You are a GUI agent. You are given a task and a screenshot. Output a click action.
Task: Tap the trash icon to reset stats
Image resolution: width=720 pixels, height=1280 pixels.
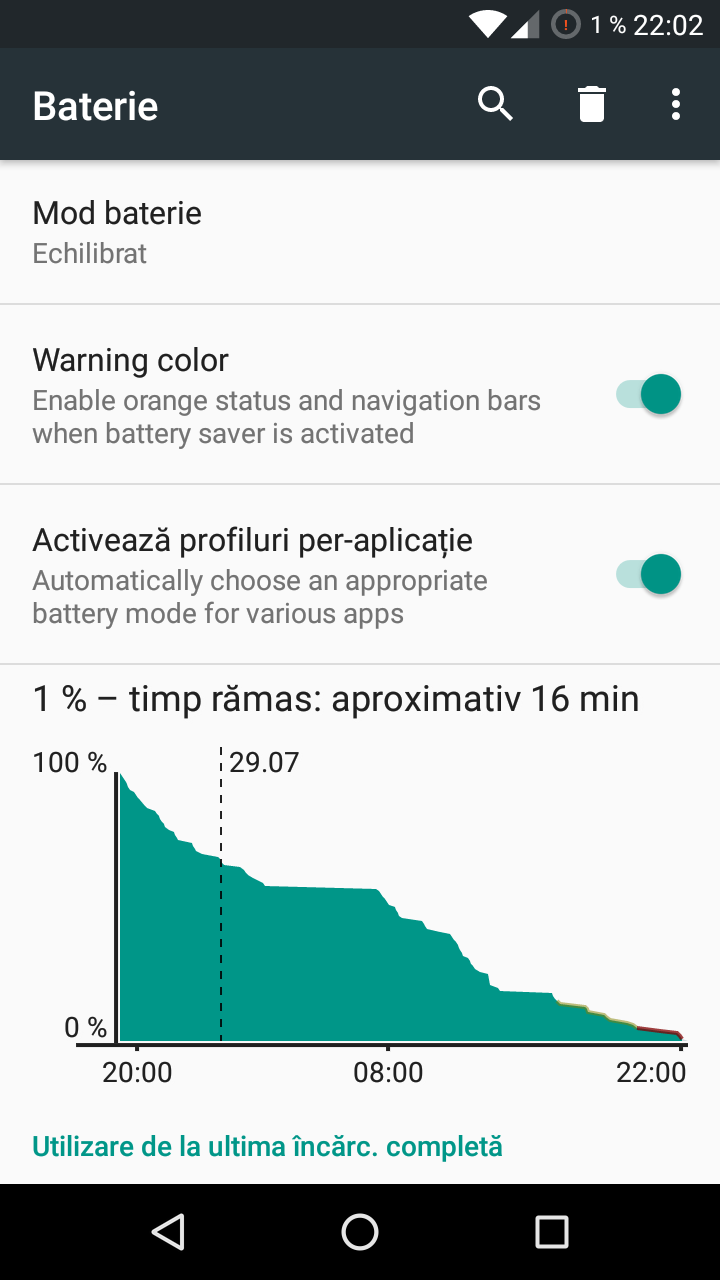tap(592, 104)
